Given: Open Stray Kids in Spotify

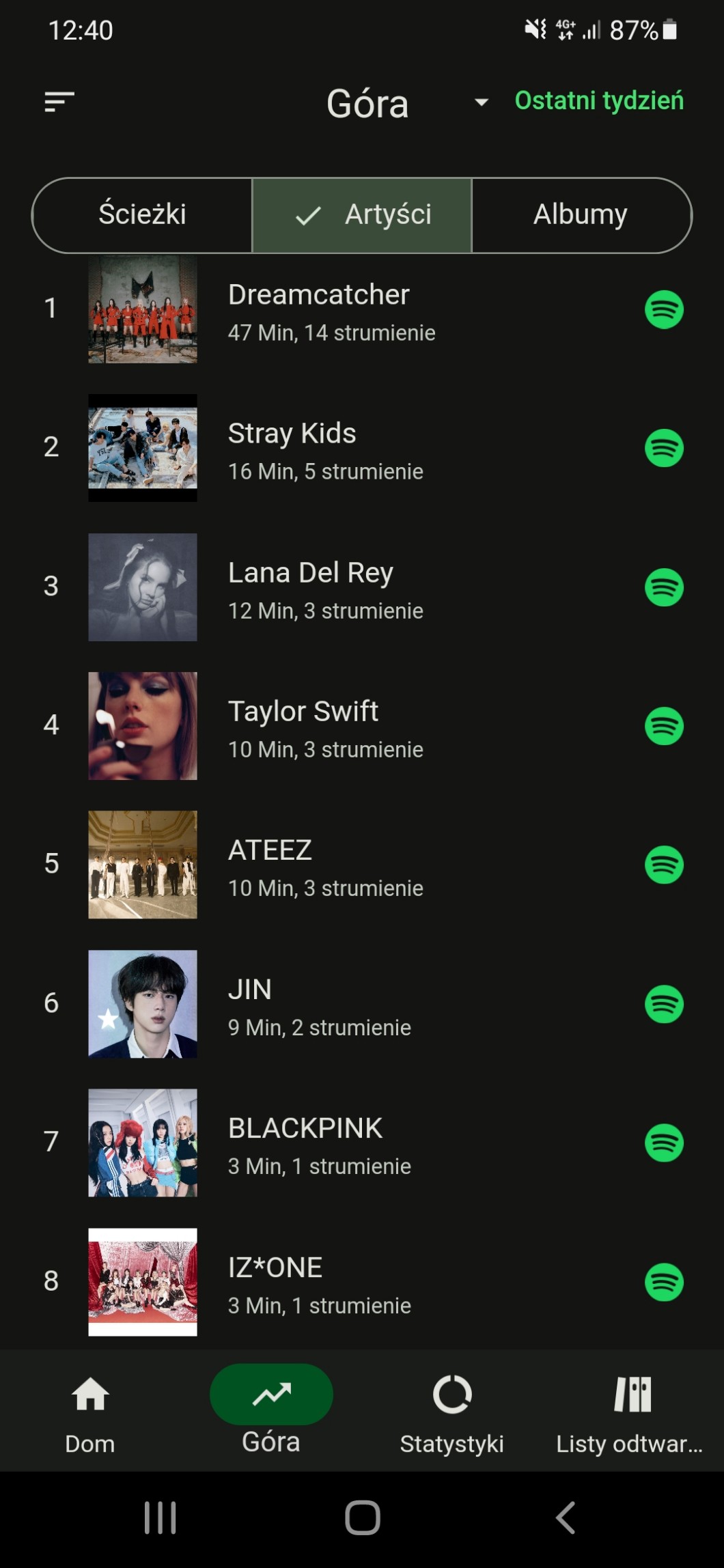Looking at the screenshot, I should 664,448.
